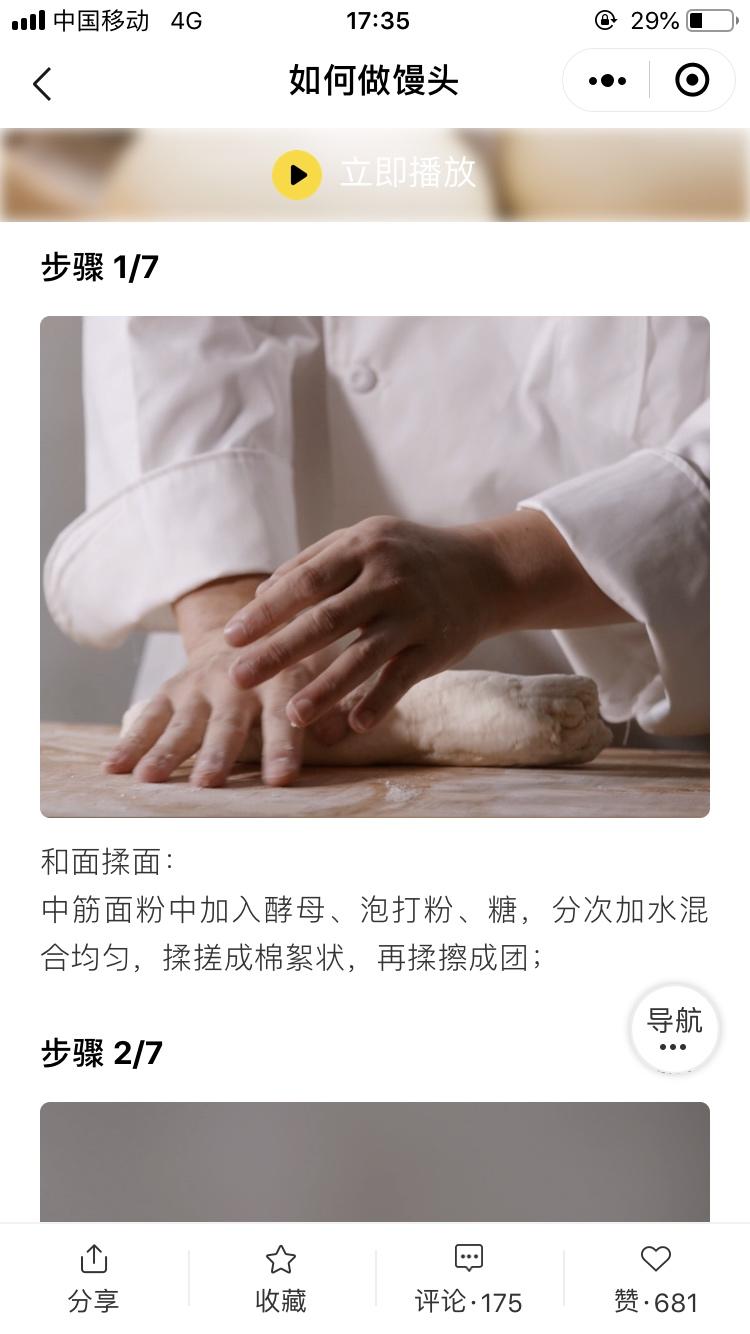Image resolution: width=750 pixels, height=1334 pixels.
Task: Close the mini program with the circle button
Action: click(692, 81)
